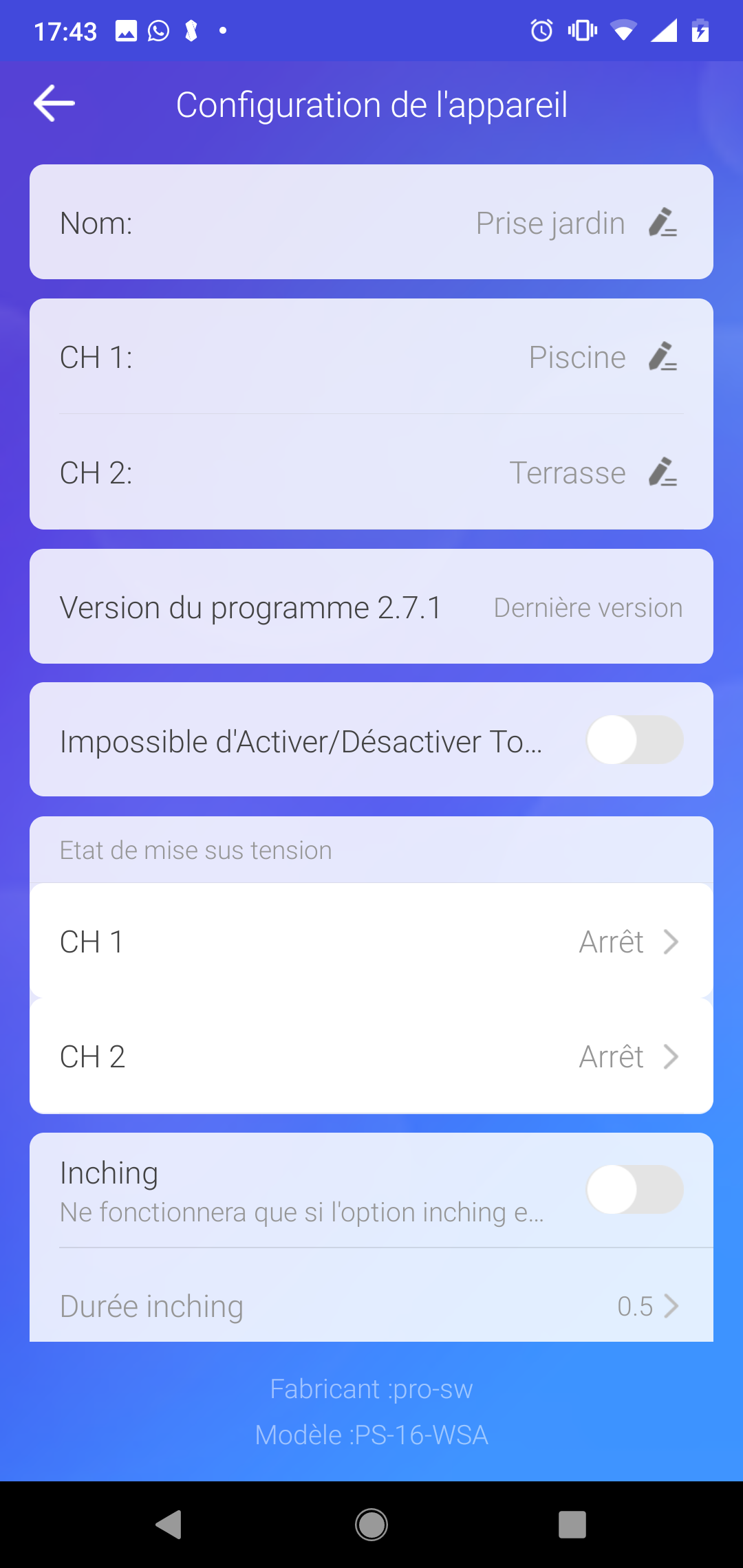
Task: Edit the device name Prise jardin
Action: [x=663, y=223]
